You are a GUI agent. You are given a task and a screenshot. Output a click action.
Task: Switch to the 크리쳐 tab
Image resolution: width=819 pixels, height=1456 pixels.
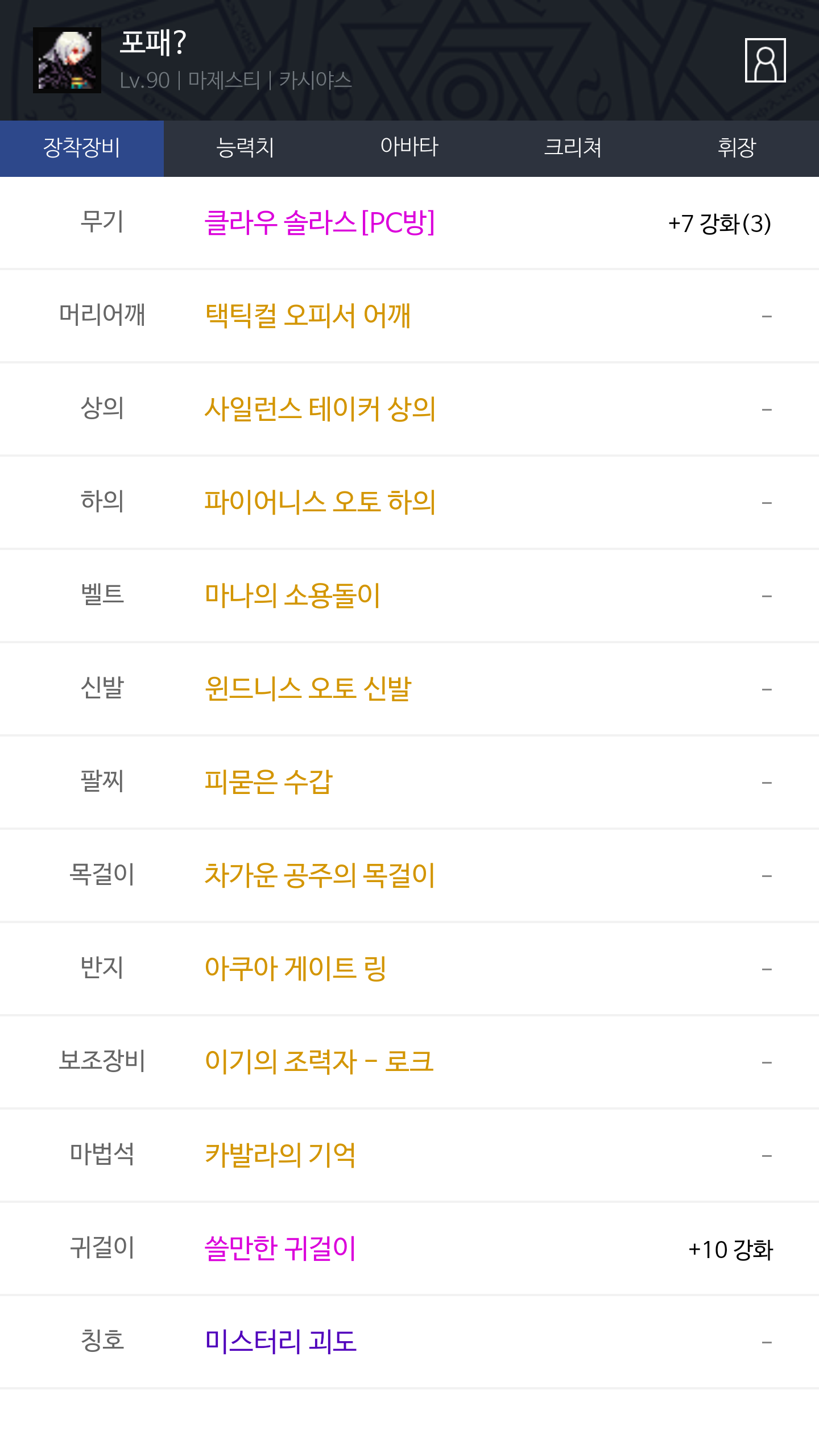pyautogui.click(x=573, y=148)
